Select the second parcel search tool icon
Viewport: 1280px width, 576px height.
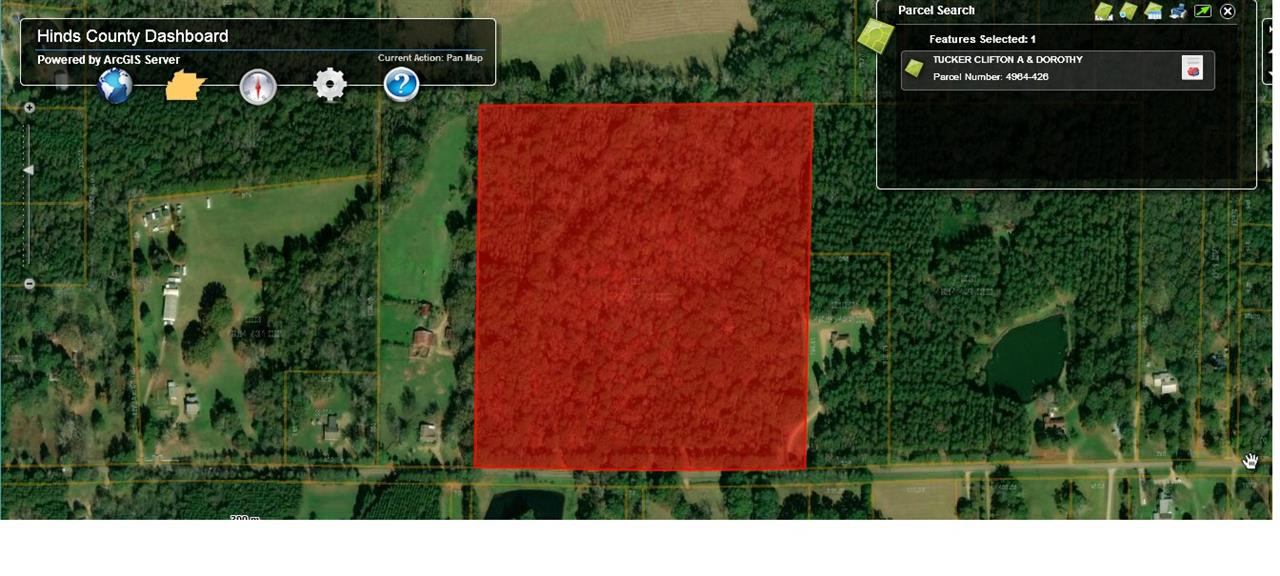point(1128,12)
